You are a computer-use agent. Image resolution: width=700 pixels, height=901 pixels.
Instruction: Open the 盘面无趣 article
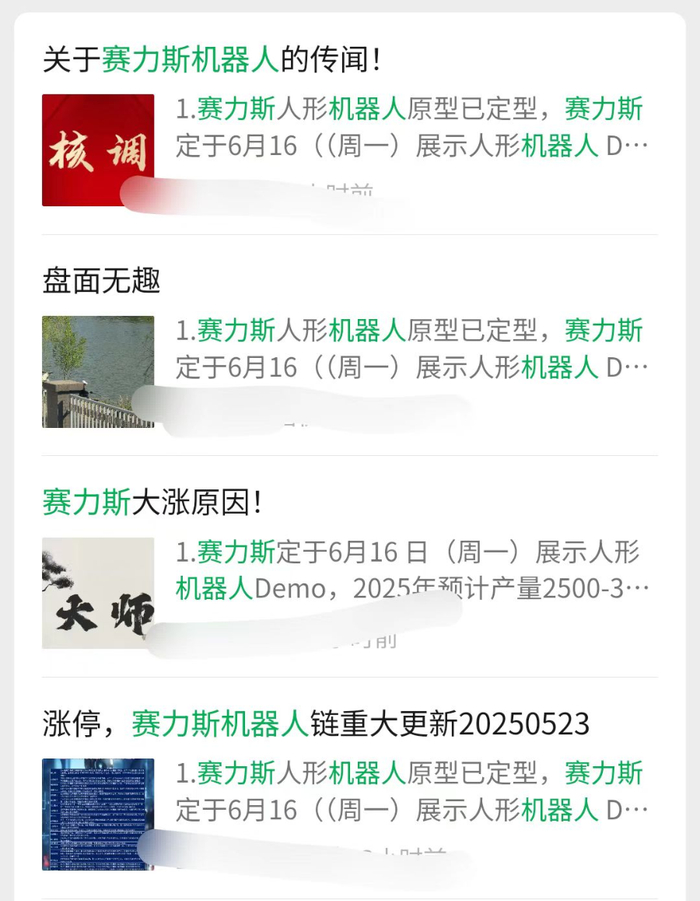point(102,281)
